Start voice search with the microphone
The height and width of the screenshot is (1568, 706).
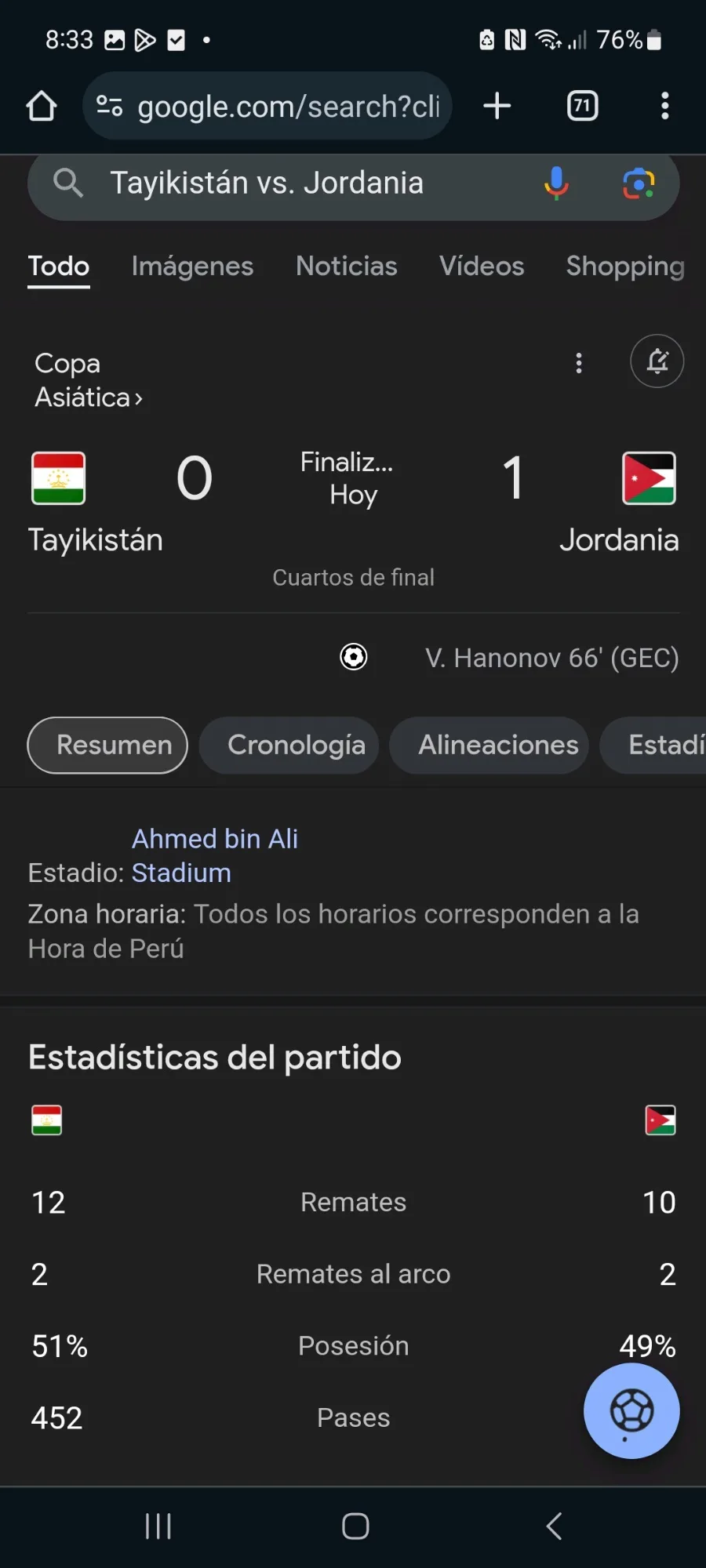pos(556,183)
